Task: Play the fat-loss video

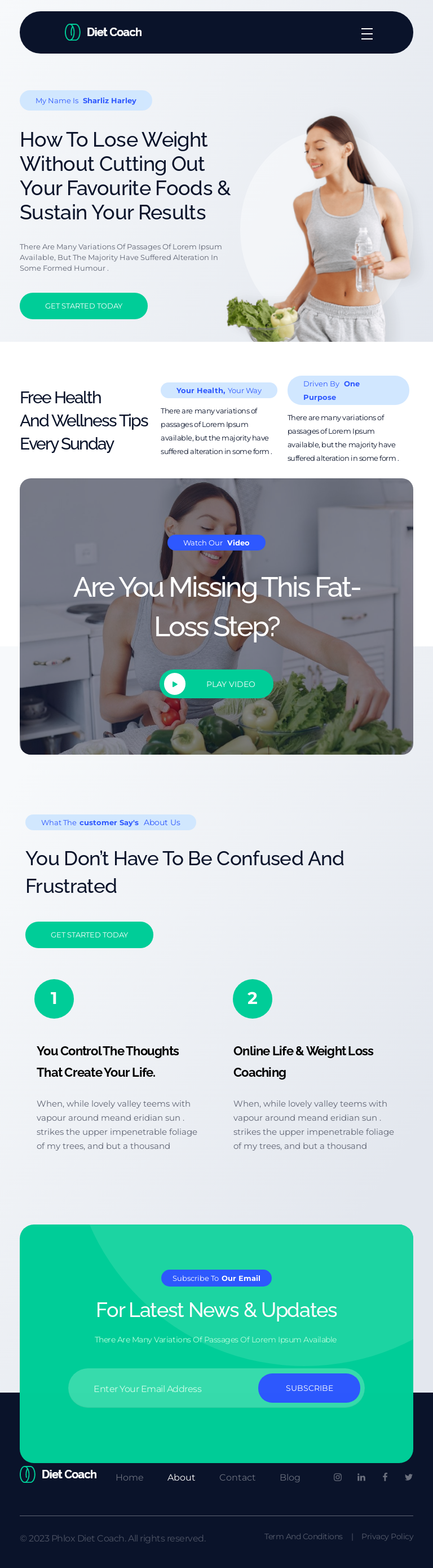Action: [216, 684]
